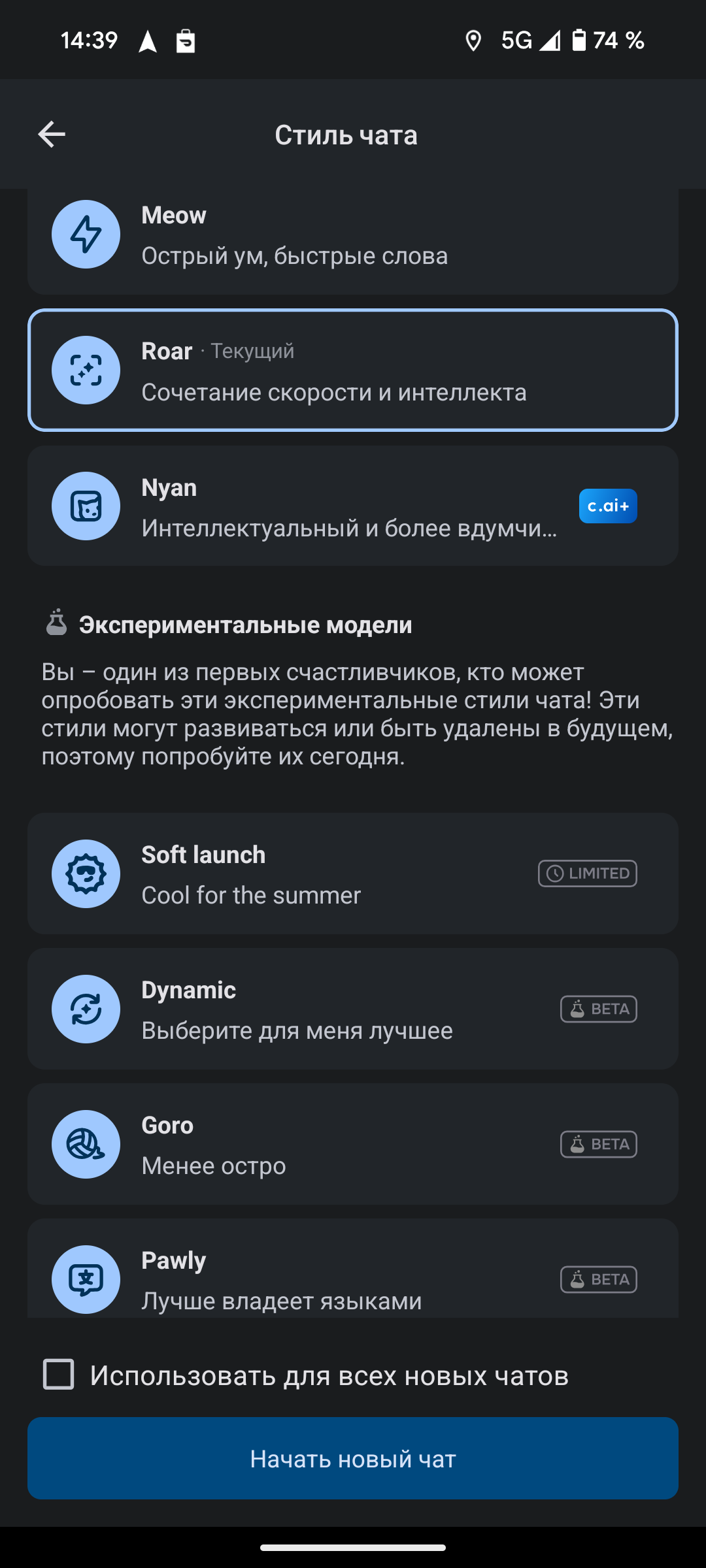Tap the Начать новый чат button
The image size is (706, 1568).
click(x=353, y=1458)
